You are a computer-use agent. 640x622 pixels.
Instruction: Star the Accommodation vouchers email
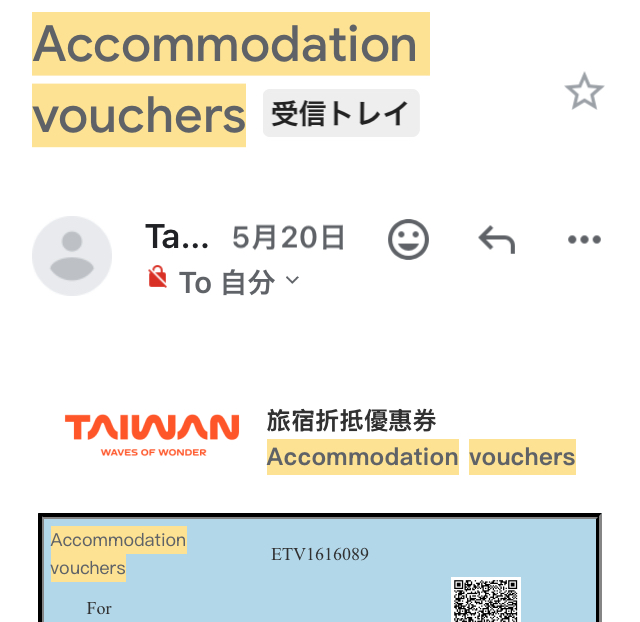click(x=584, y=92)
